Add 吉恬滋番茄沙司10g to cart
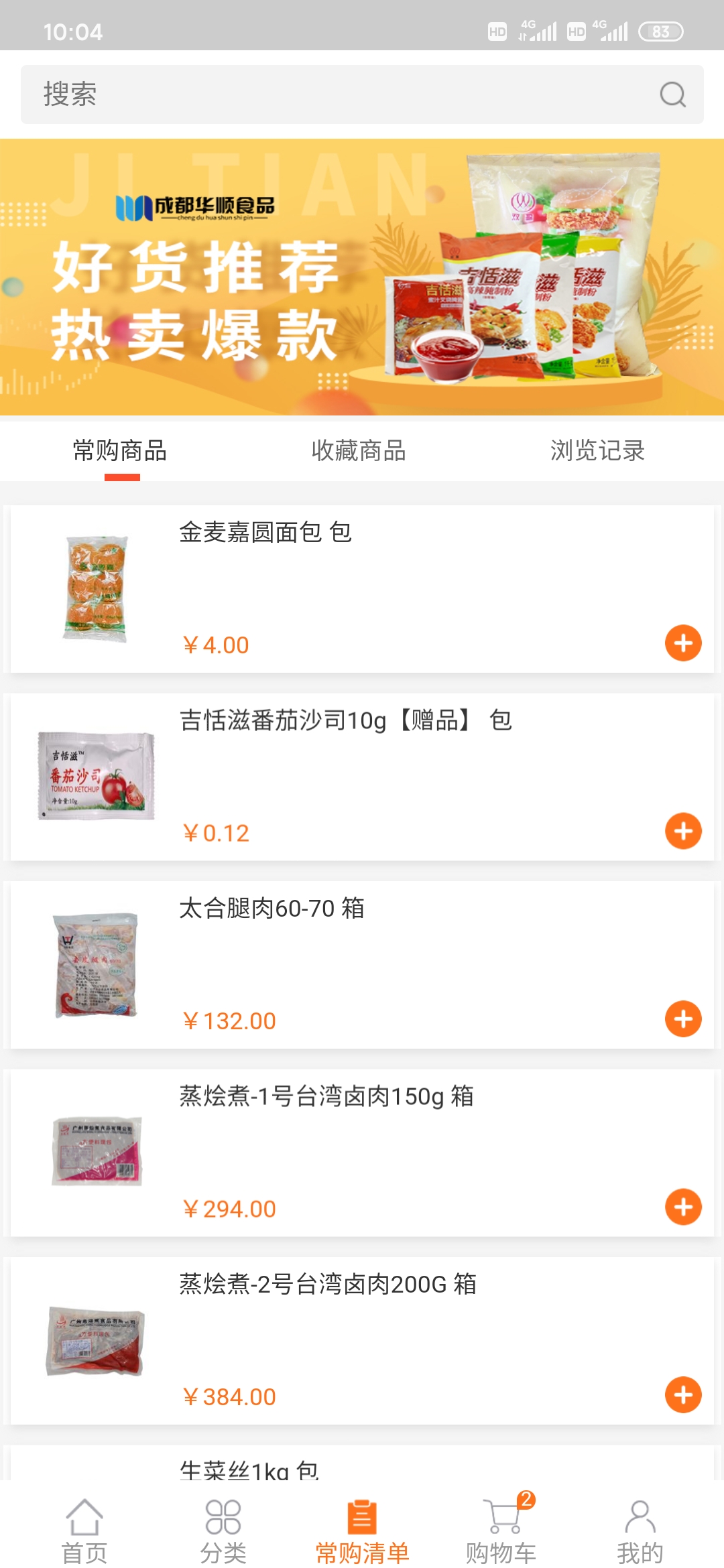 click(683, 831)
